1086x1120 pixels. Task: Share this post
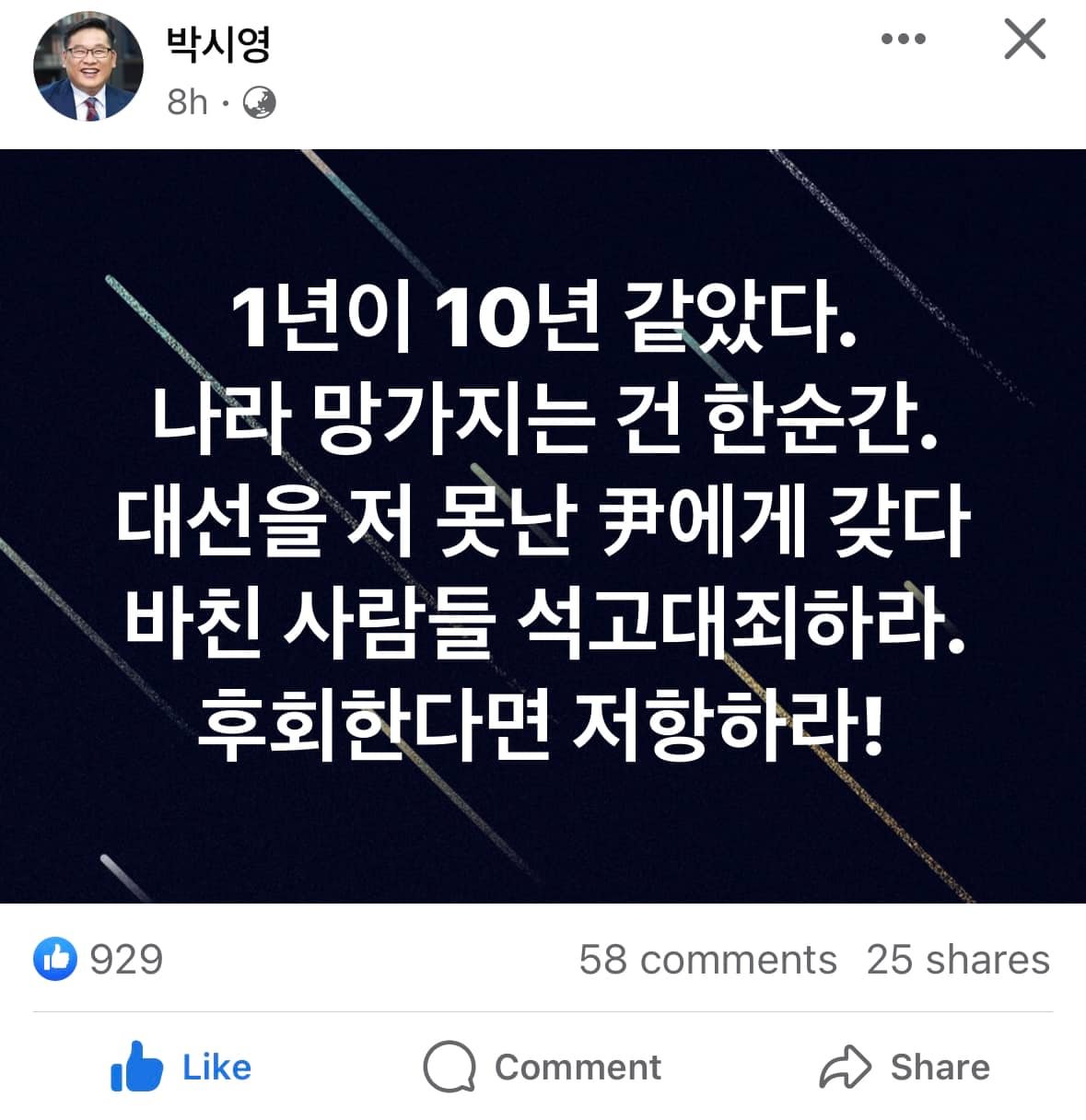pos(905,1067)
